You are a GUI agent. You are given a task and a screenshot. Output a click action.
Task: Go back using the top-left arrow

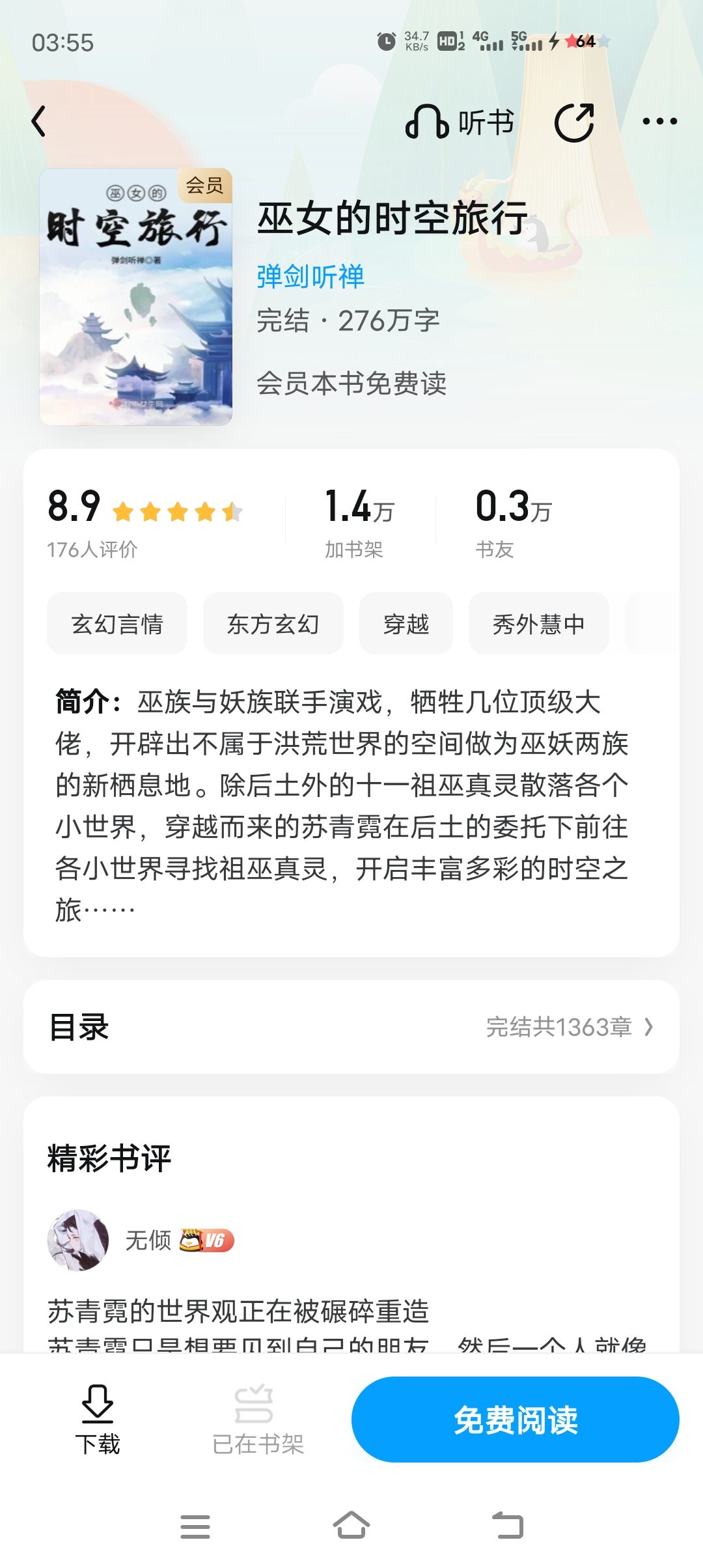coord(39,121)
